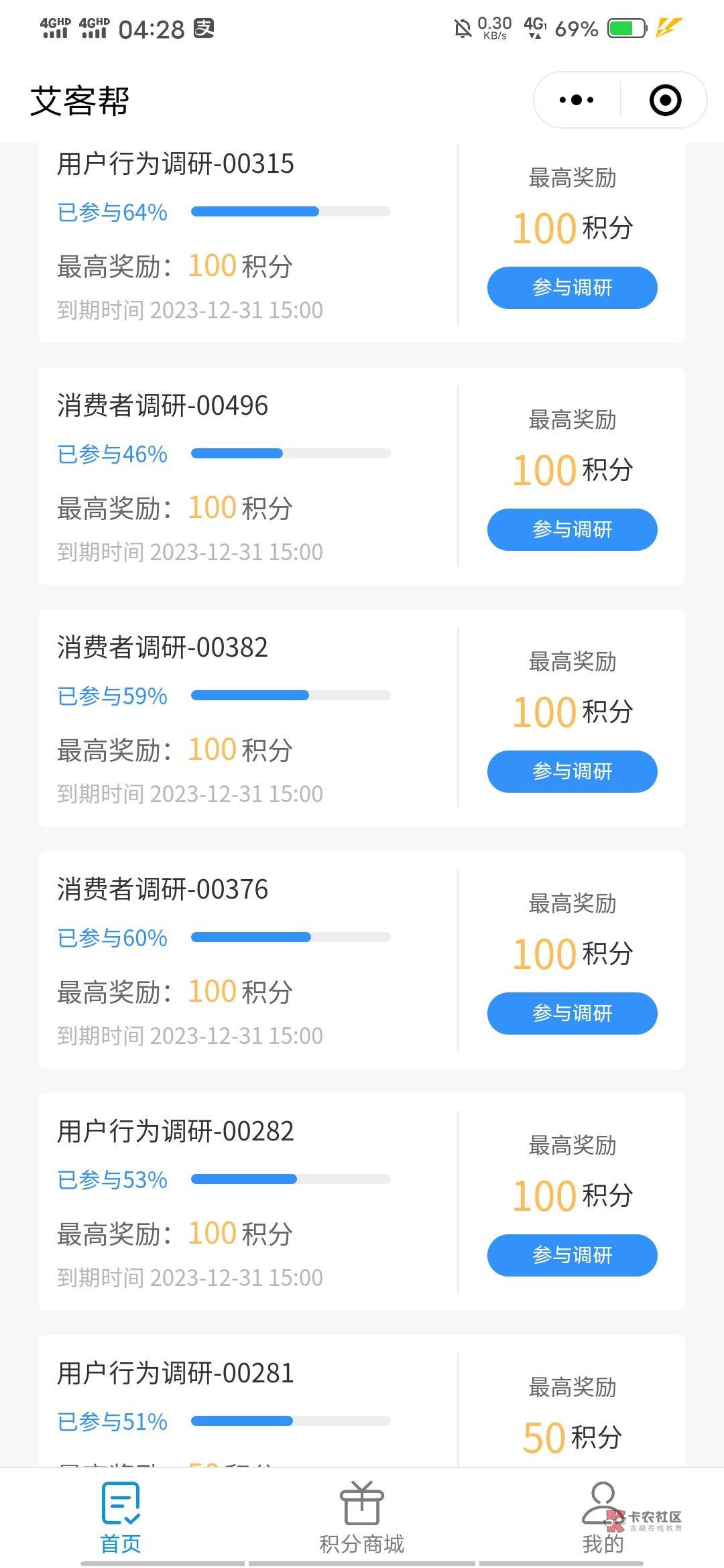
Task: Join the 消费者调研-00382 survey
Action: [572, 772]
